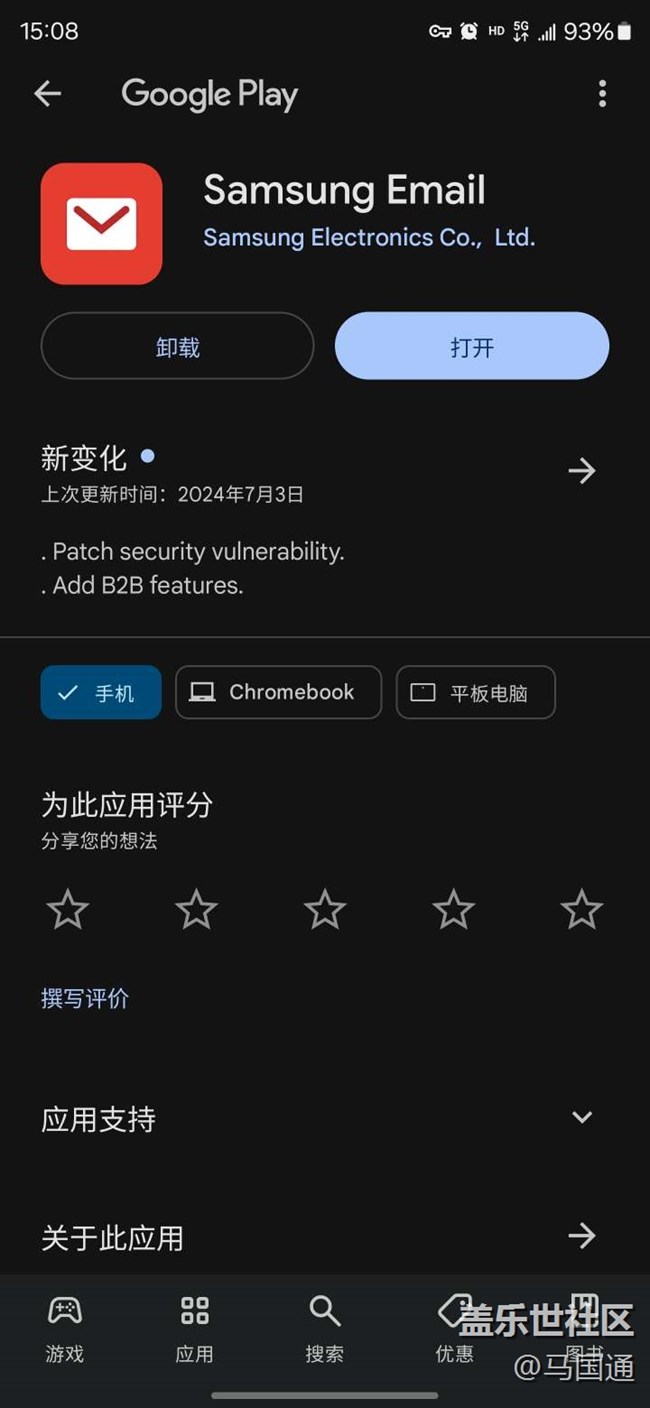
Task: Select the Chromebook device chip
Action: click(x=278, y=692)
